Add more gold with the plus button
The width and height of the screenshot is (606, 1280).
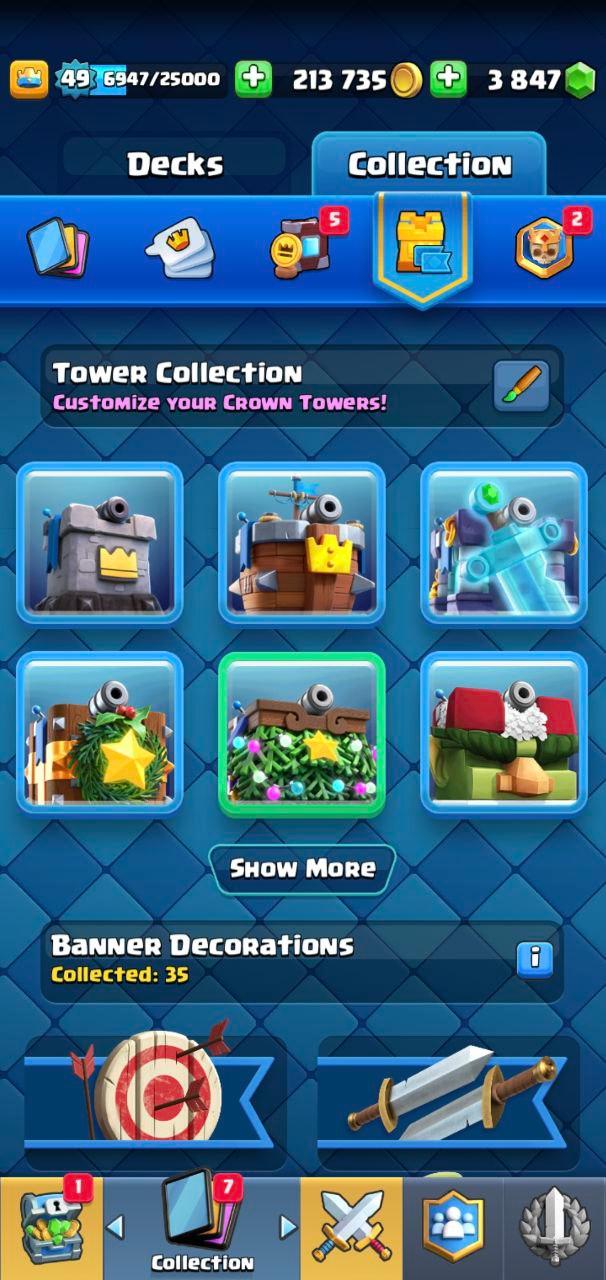254,80
